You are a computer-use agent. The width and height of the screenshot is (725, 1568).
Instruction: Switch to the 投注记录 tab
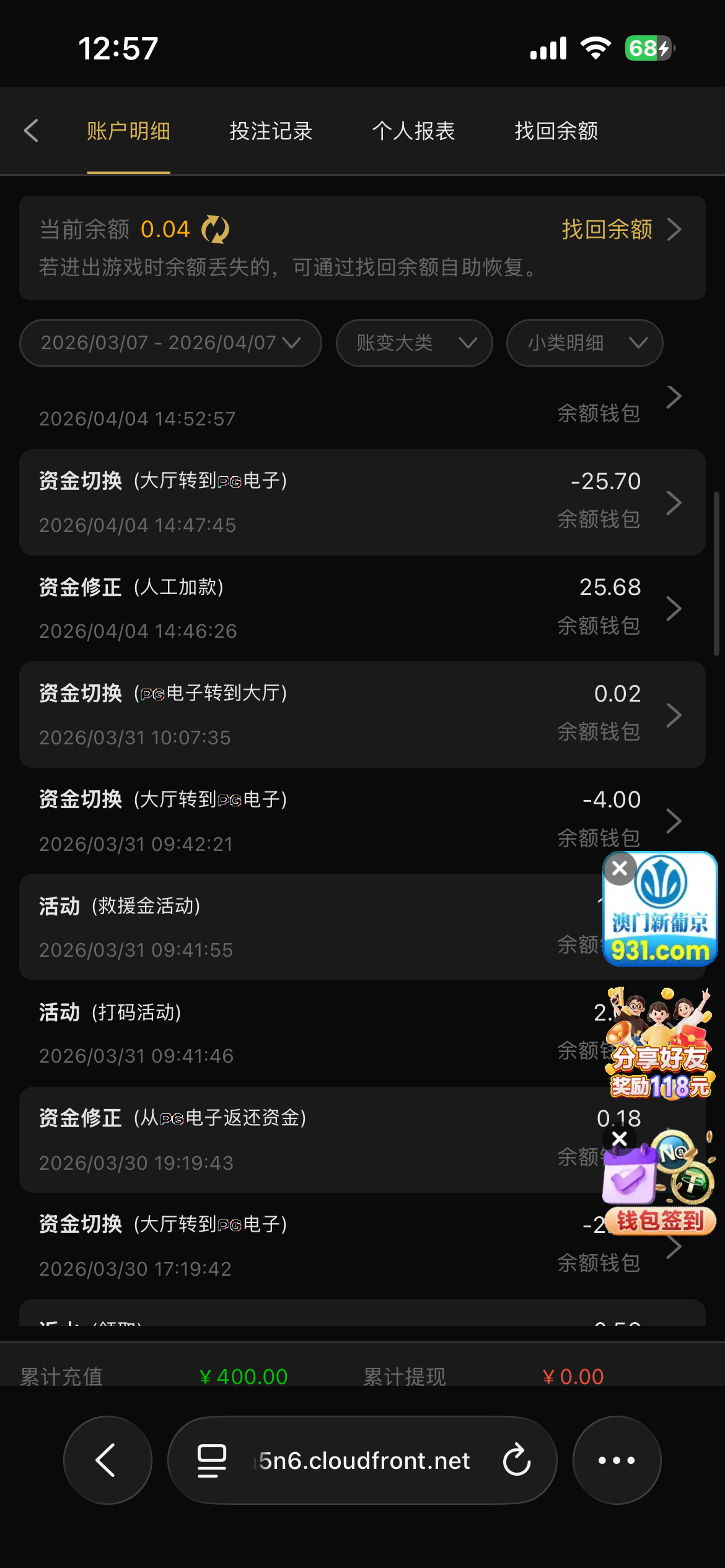coord(271,131)
